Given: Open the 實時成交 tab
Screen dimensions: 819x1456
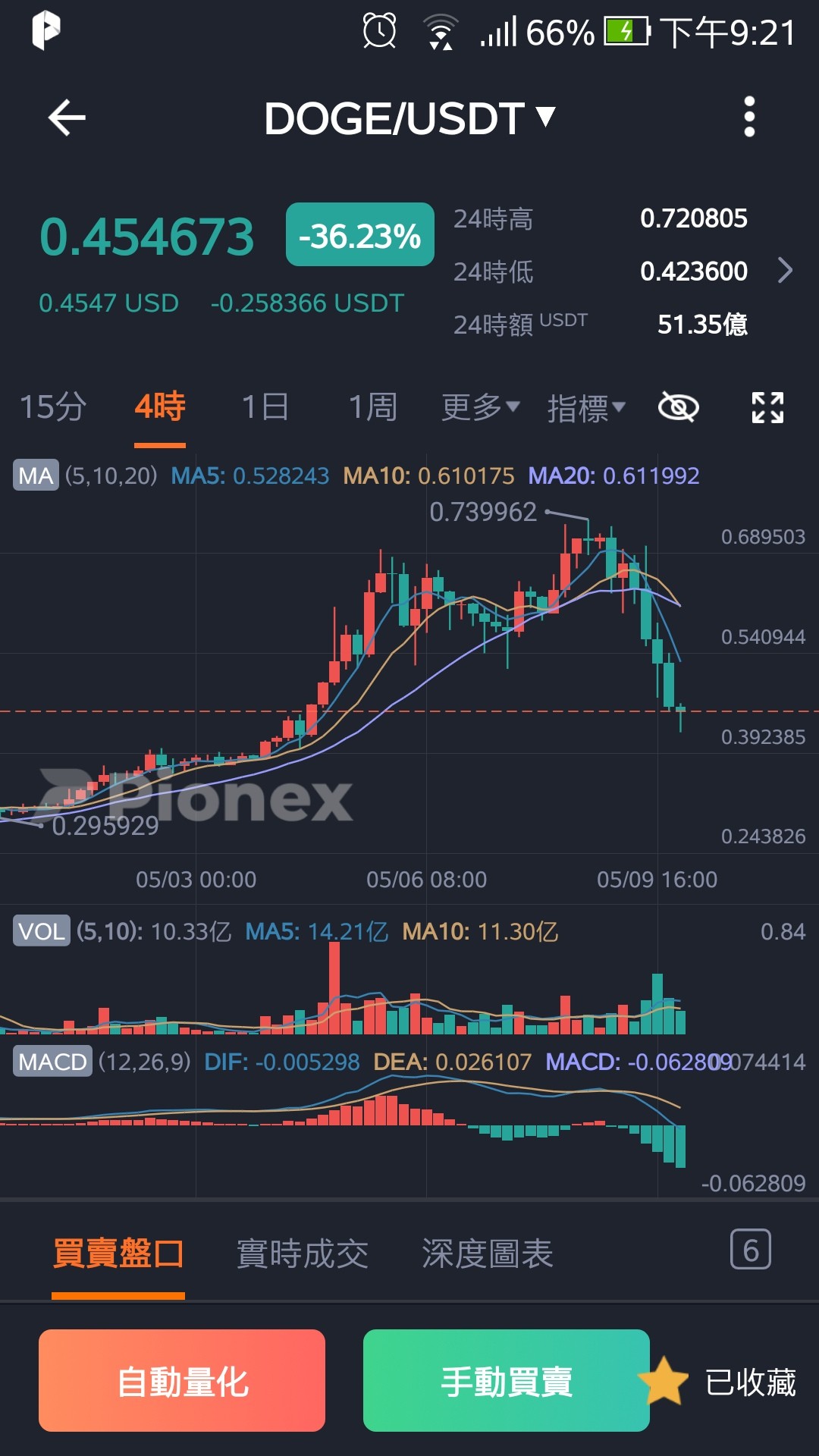Looking at the screenshot, I should tap(303, 1254).
